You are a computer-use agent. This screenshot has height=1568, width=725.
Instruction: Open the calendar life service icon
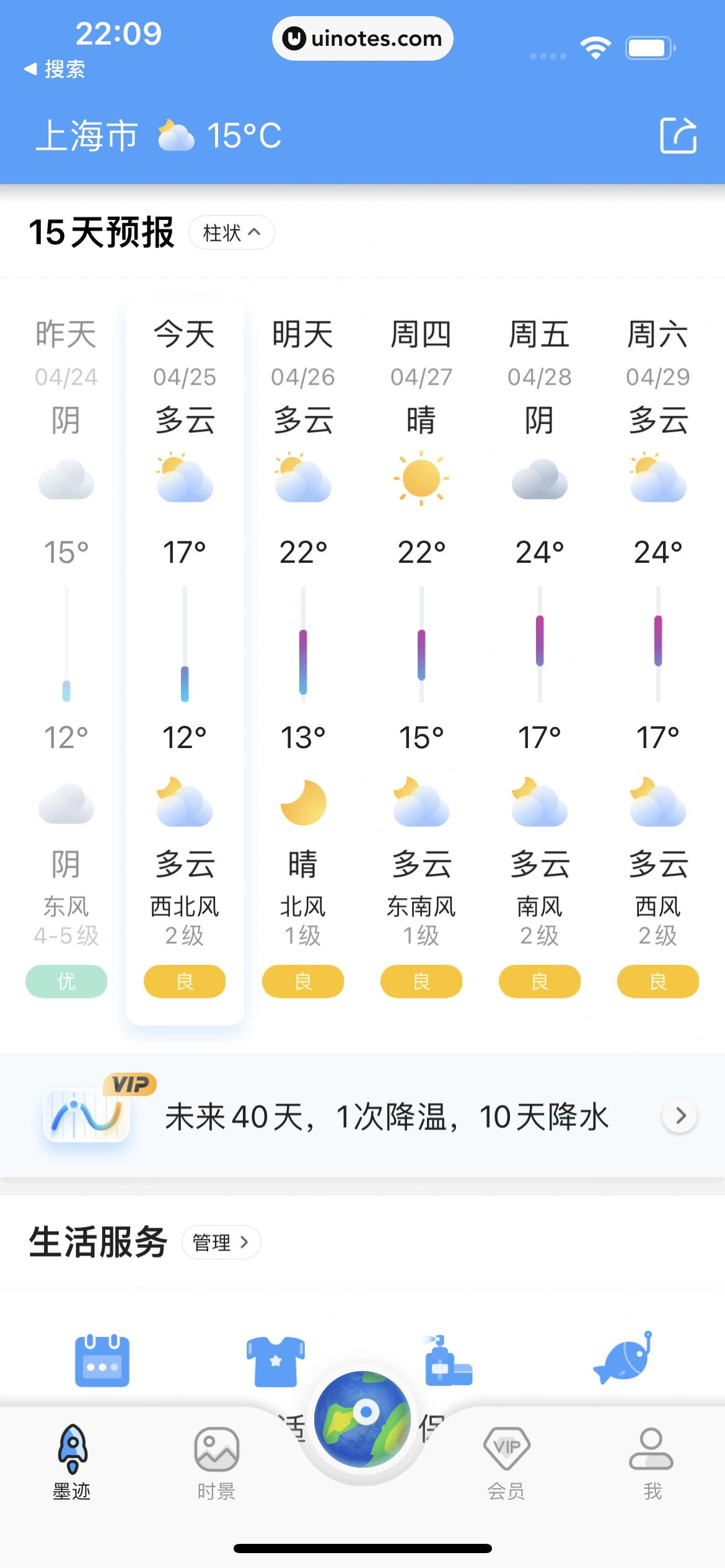[102, 1360]
